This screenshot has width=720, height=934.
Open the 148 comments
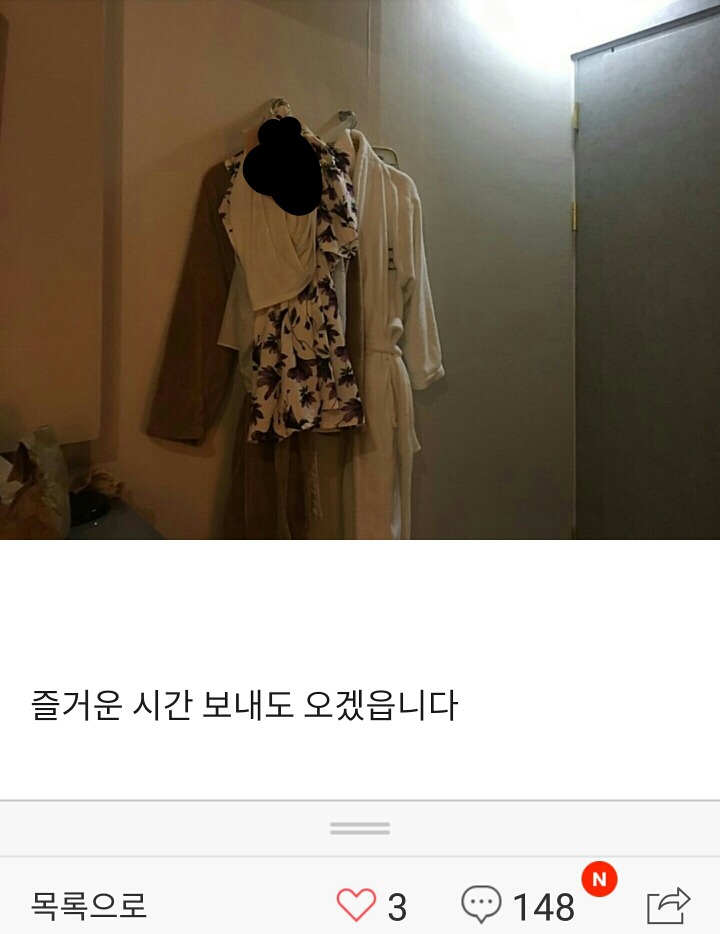pos(518,906)
